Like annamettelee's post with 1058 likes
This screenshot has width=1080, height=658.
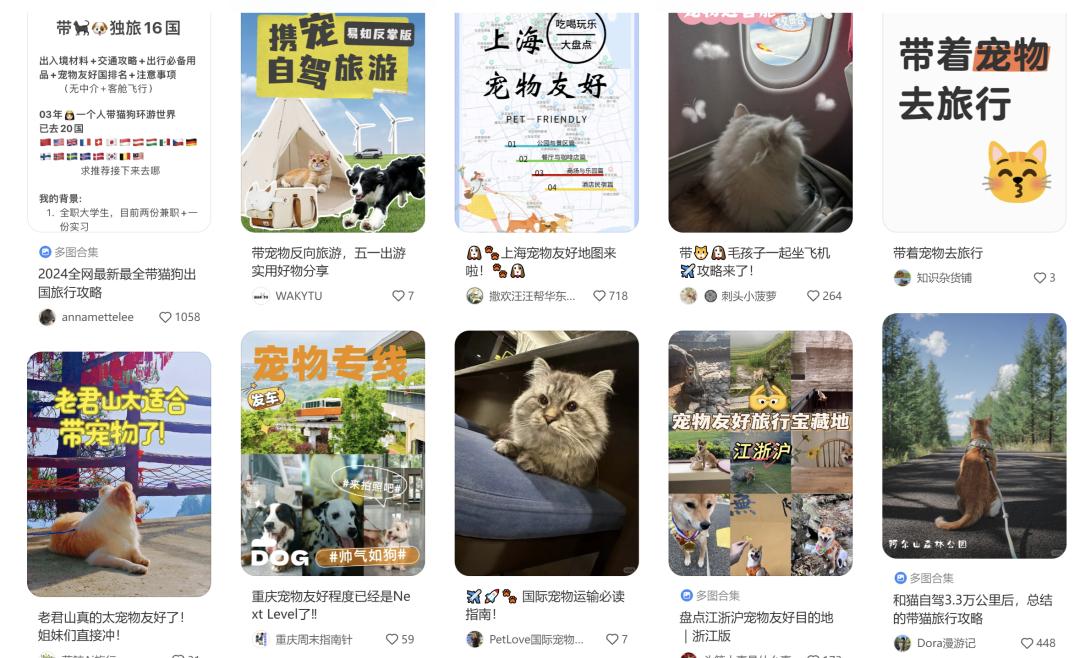coord(166,317)
